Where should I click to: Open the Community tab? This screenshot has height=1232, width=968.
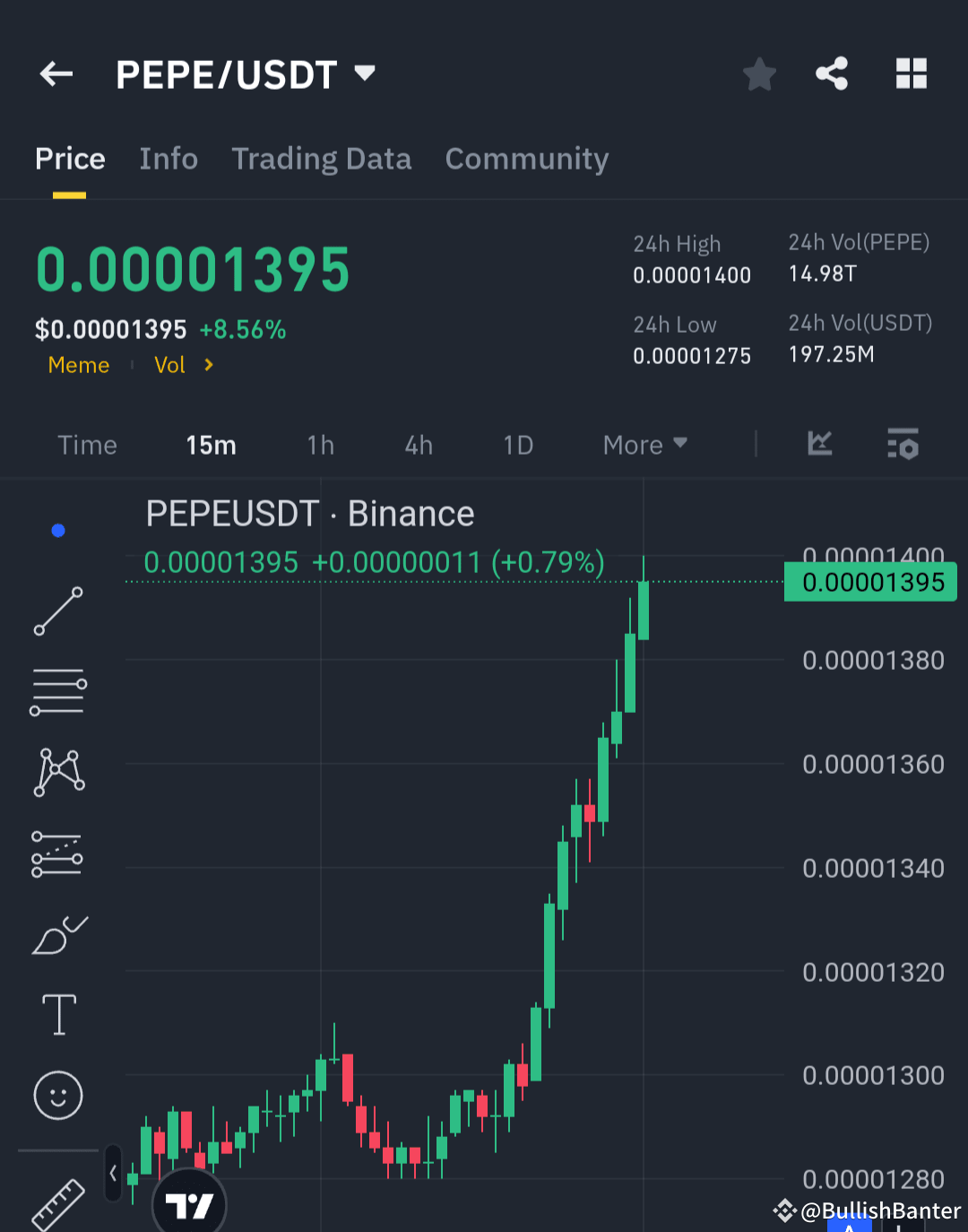(526, 159)
